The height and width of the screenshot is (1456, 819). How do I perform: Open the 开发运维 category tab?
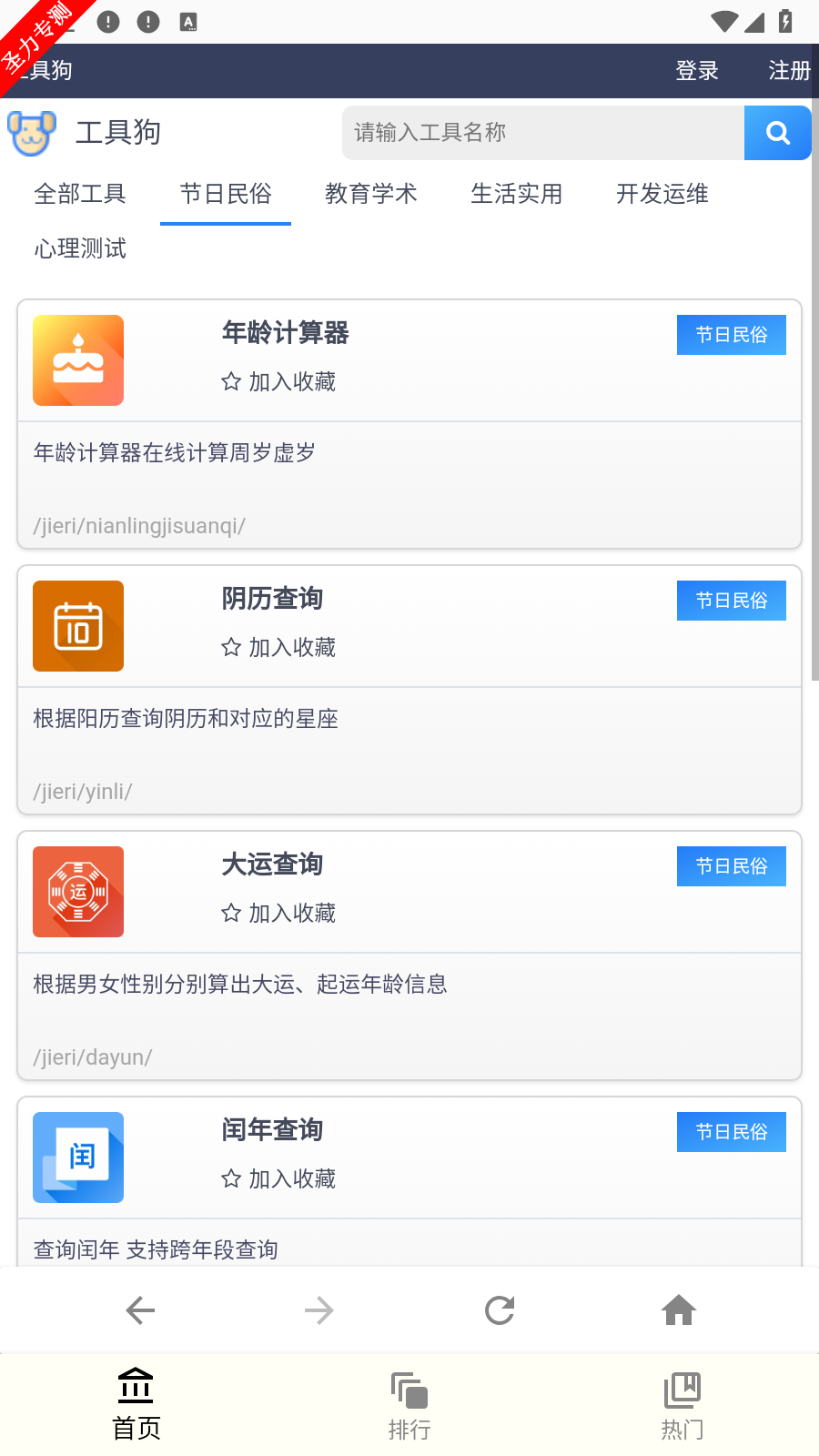tap(662, 194)
